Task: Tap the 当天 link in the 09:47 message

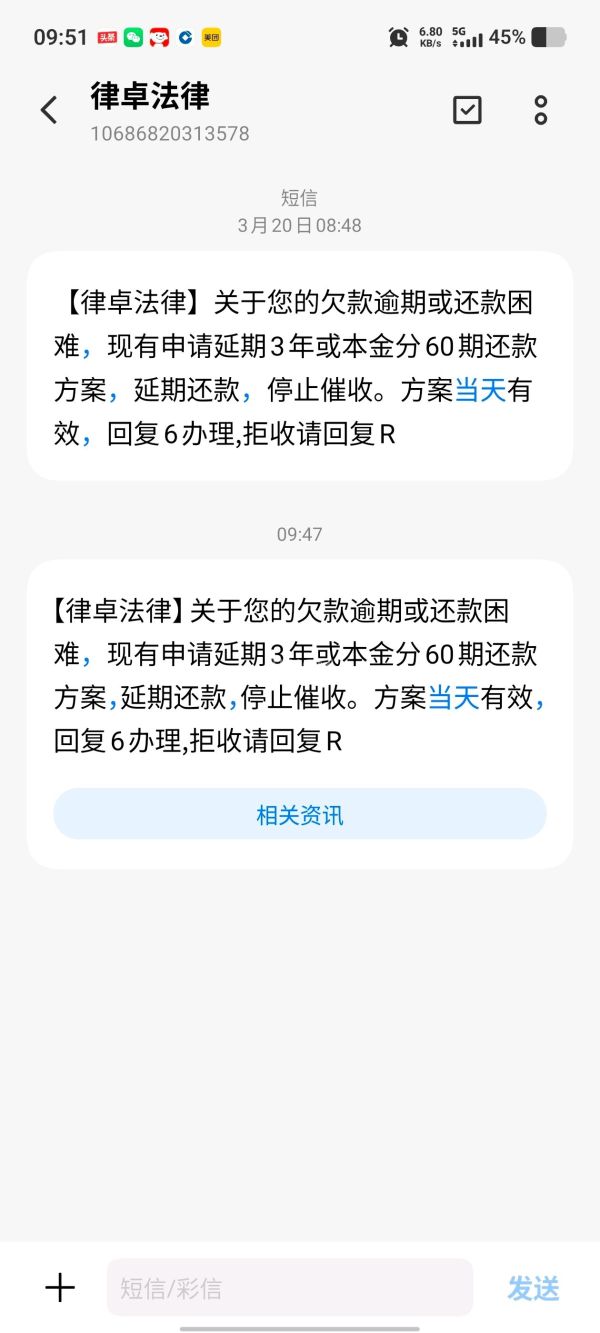Action: [454, 698]
